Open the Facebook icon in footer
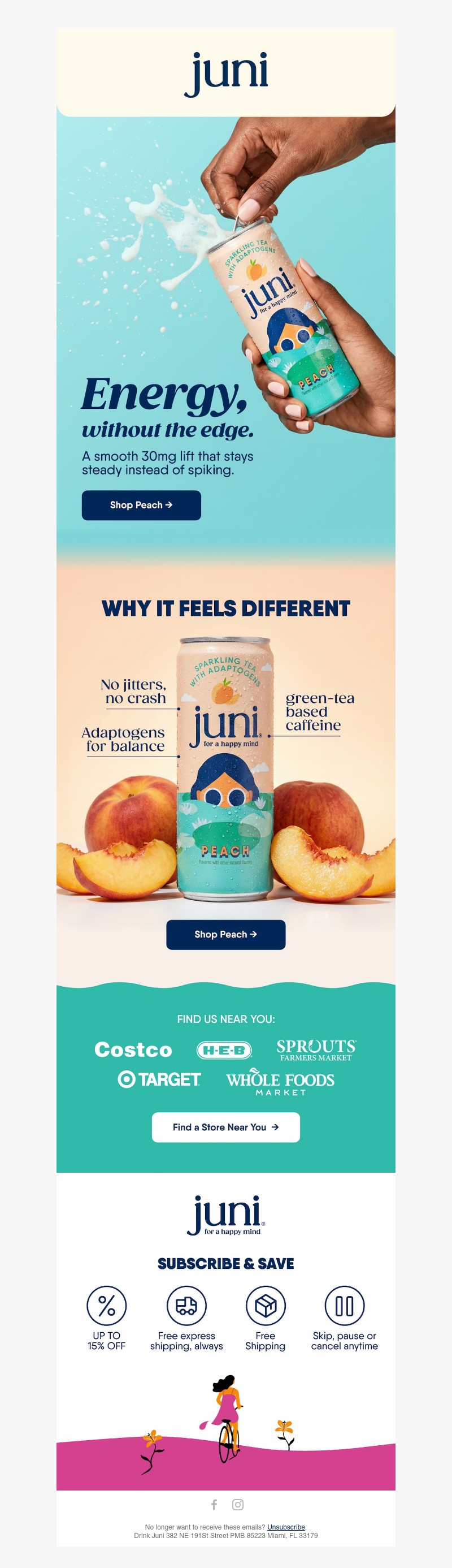Image resolution: width=452 pixels, height=1568 pixels. pos(214,1505)
